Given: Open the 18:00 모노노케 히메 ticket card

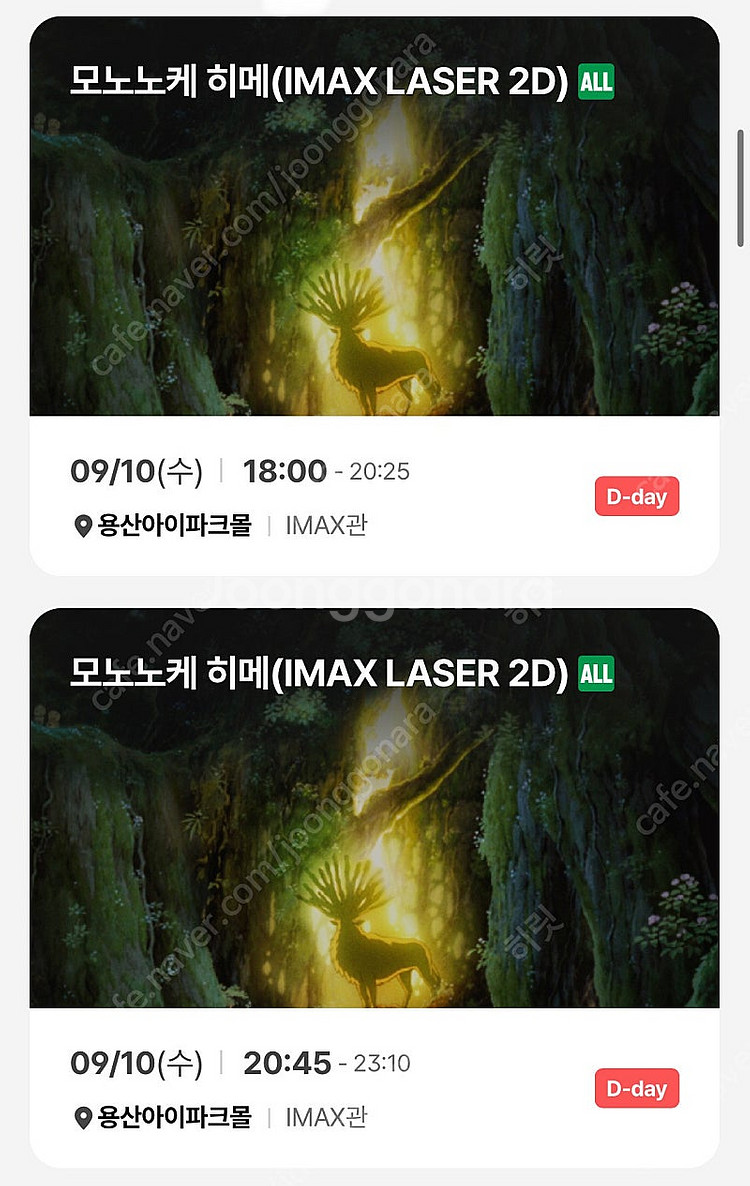Looking at the screenshot, I should 374,296.
